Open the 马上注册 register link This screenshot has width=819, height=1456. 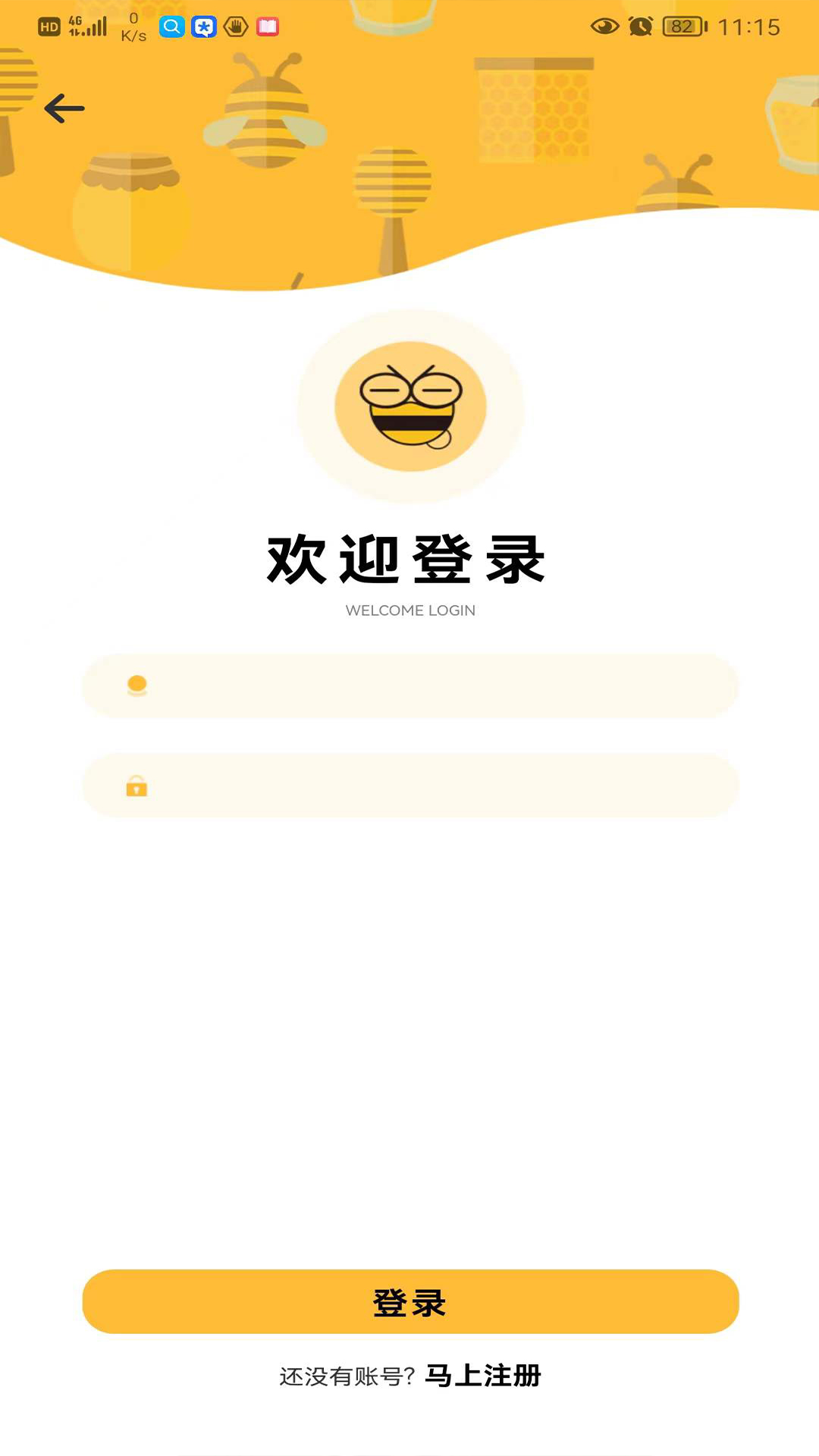point(483,1376)
